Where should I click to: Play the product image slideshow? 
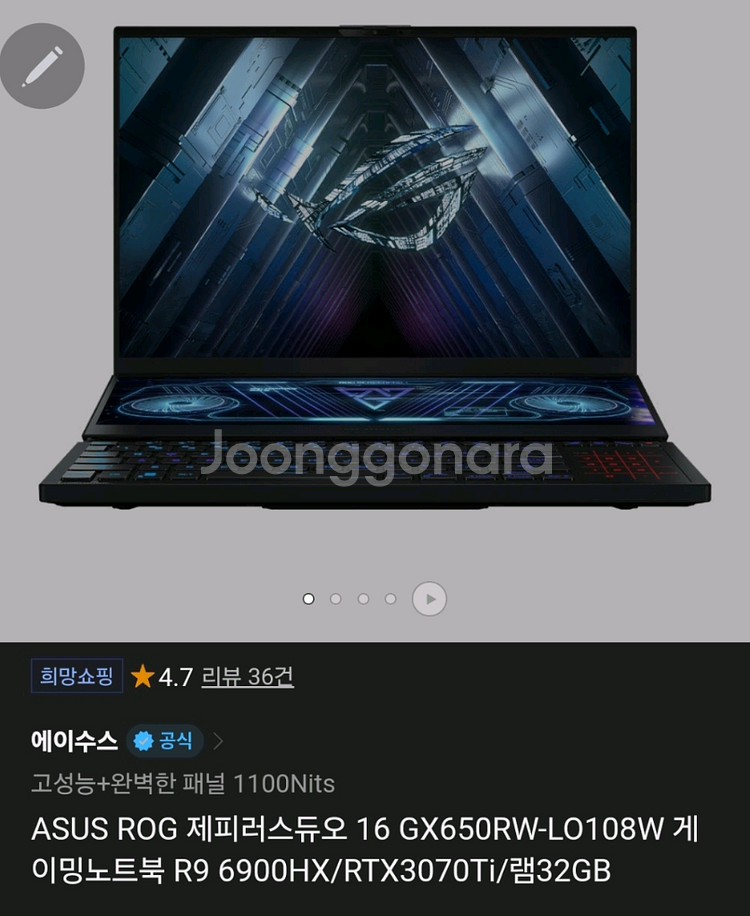(x=430, y=599)
